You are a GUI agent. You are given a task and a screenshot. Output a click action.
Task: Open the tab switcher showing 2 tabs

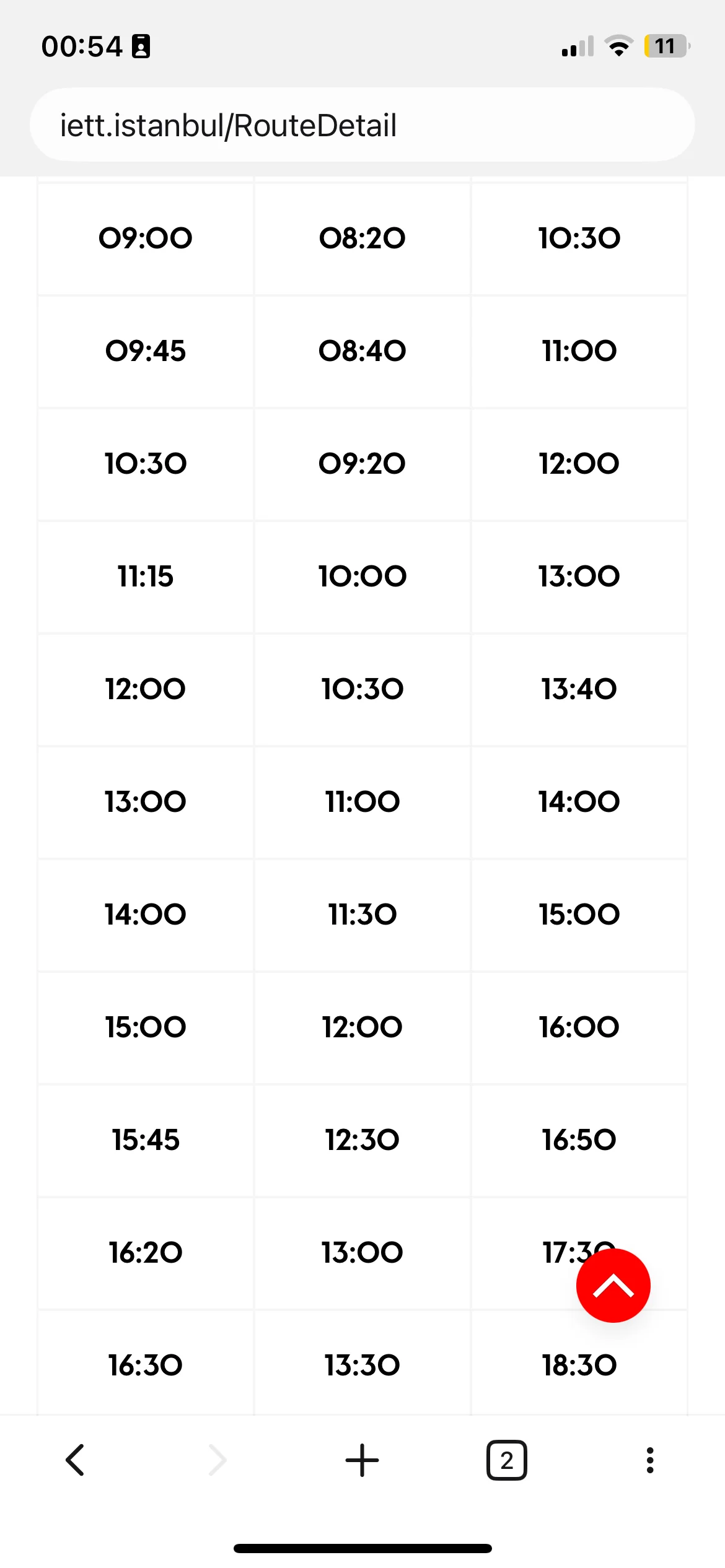506,1460
